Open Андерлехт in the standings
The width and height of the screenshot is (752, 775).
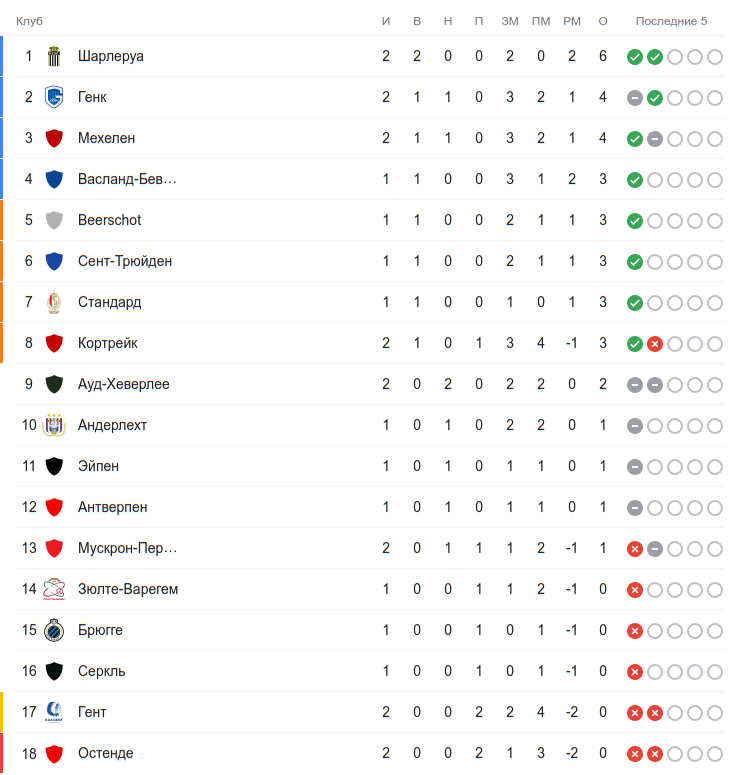click(112, 425)
